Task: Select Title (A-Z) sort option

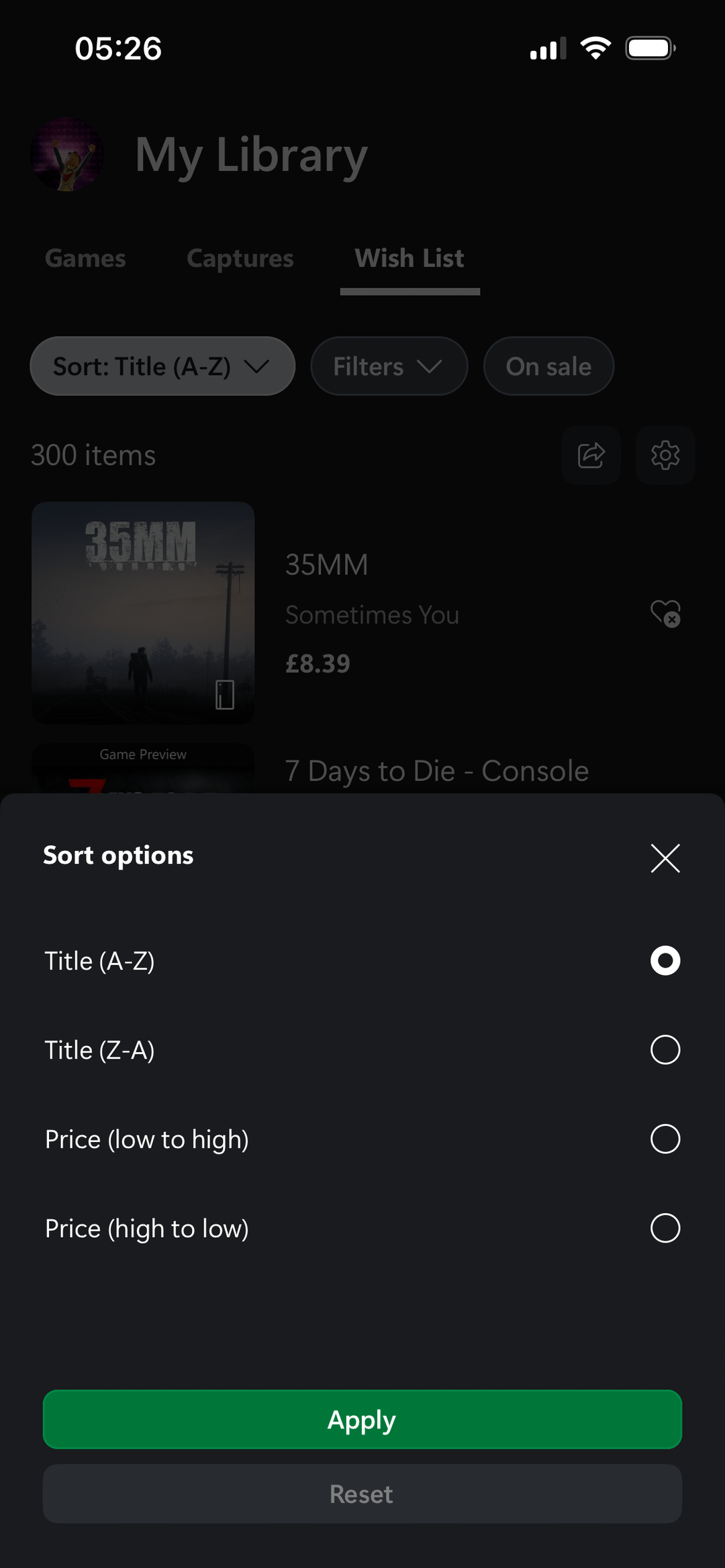Action: coord(665,961)
